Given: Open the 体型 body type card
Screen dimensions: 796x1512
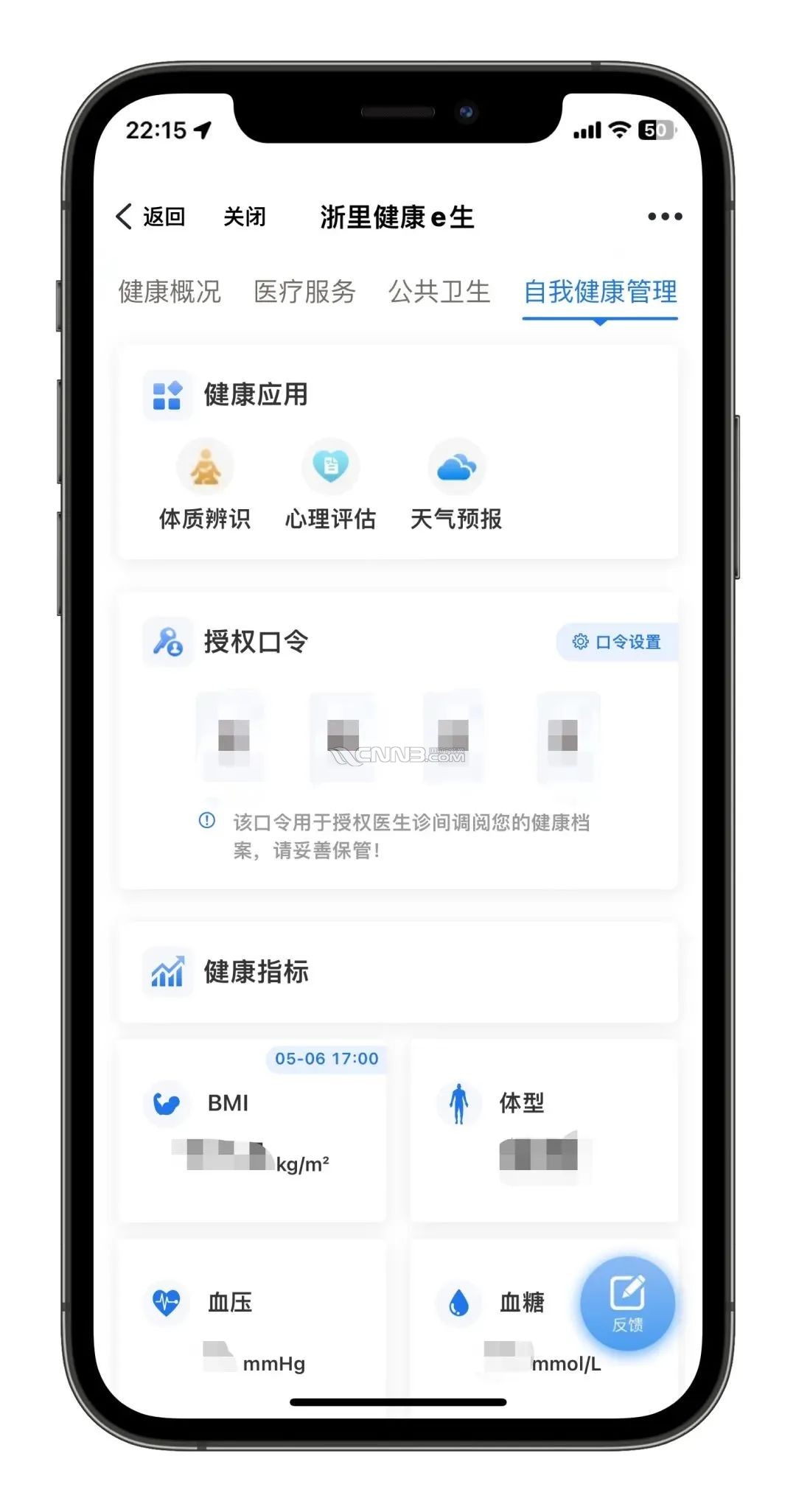Looking at the screenshot, I should tap(544, 1131).
